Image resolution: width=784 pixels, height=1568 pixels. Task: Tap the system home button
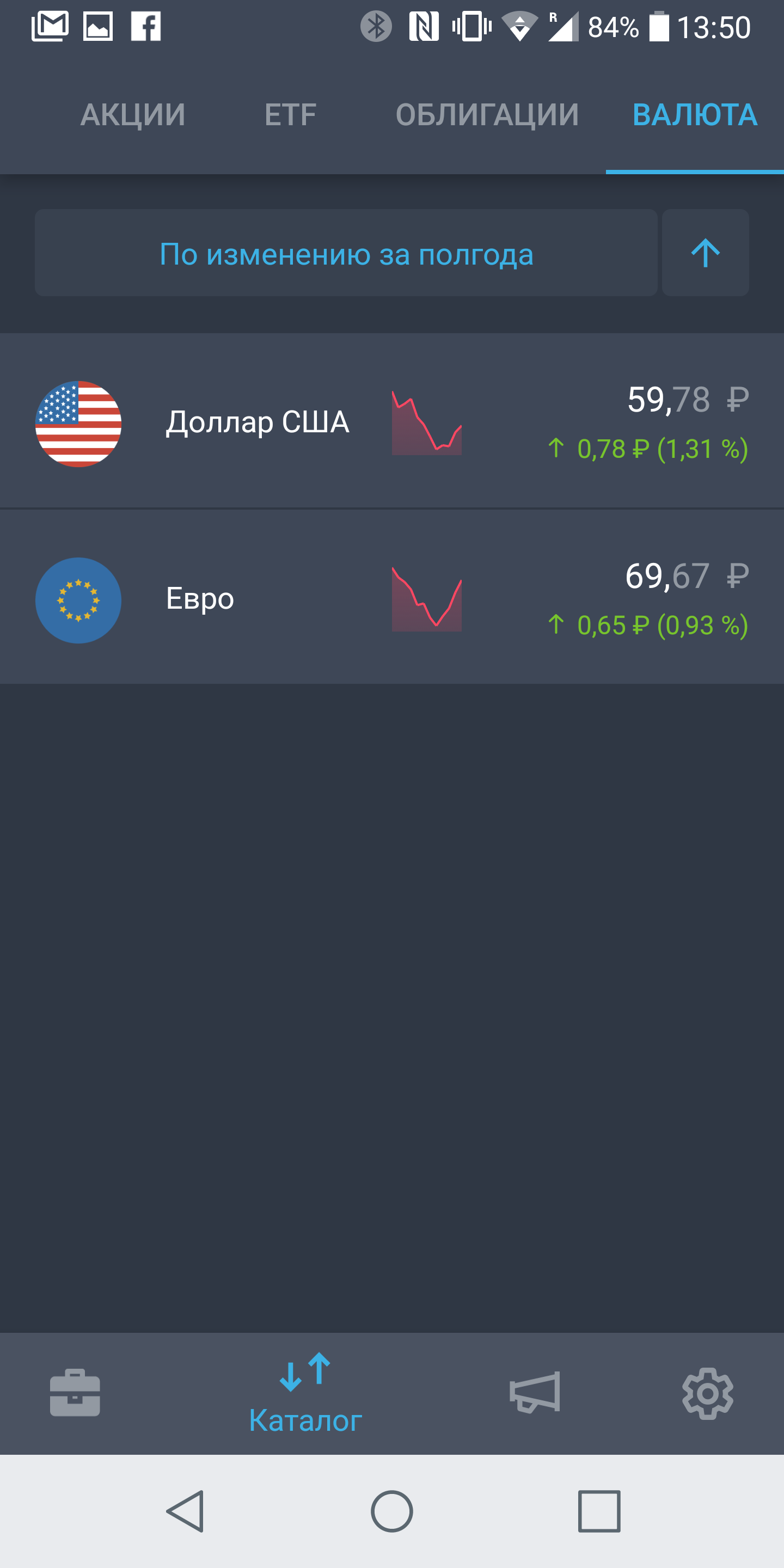click(x=392, y=1511)
